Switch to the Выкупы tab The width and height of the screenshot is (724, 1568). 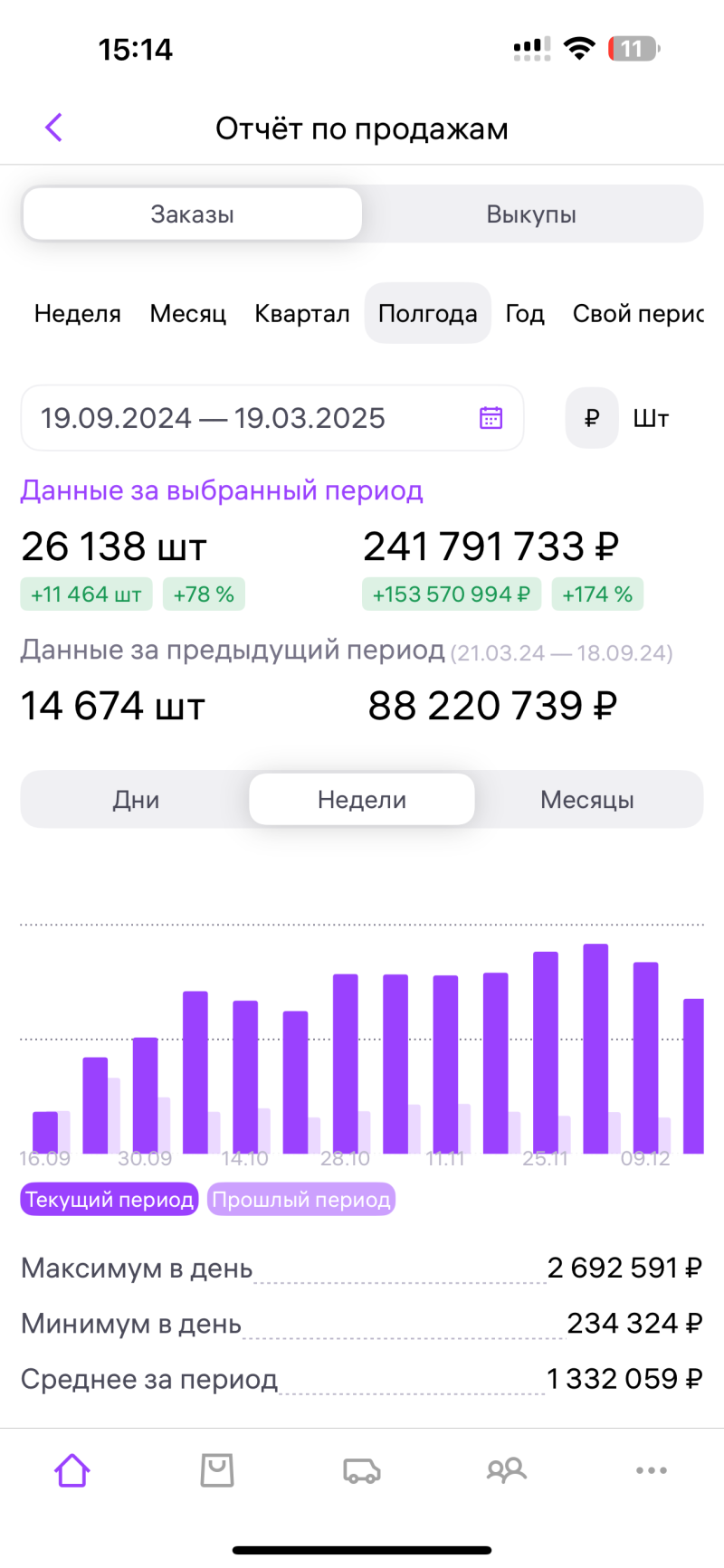[x=531, y=214]
